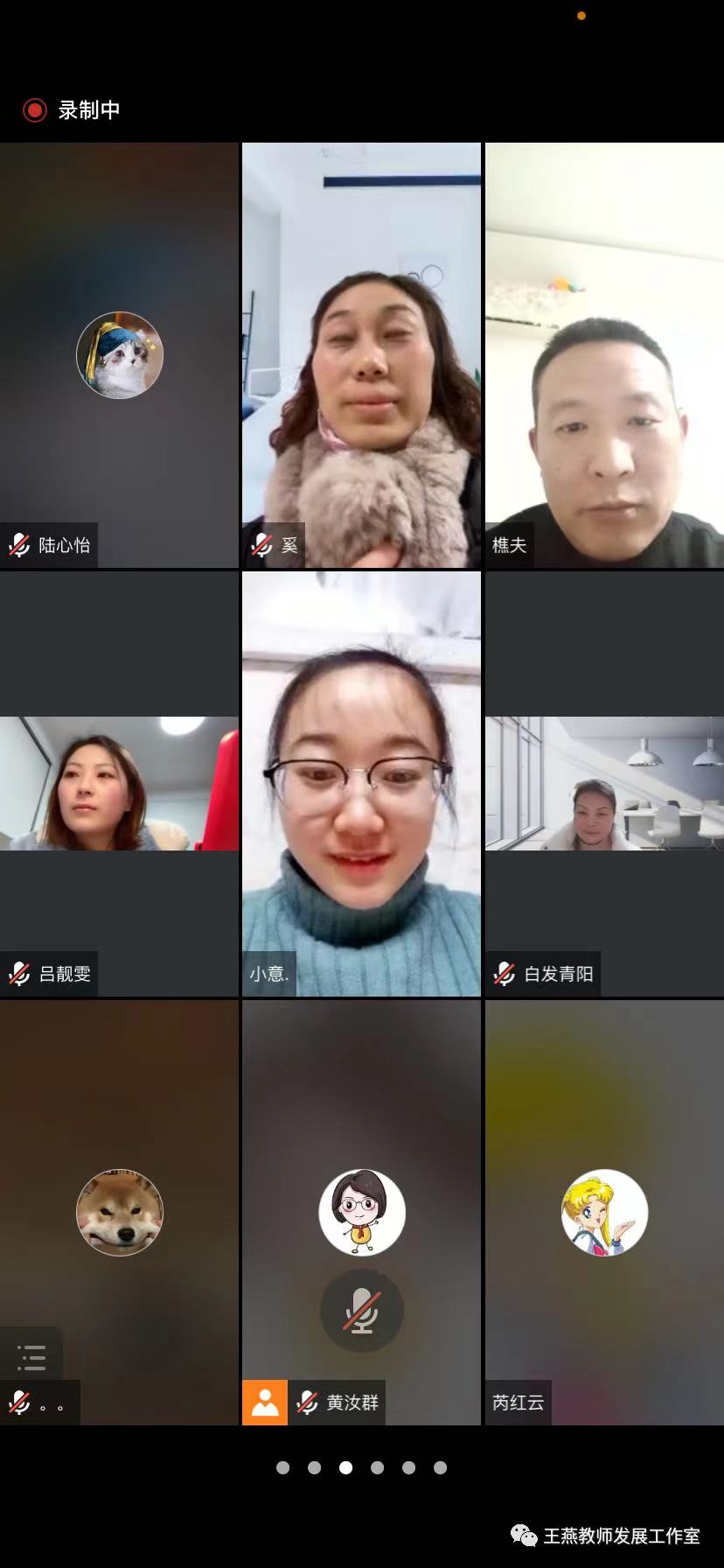Enlarge 小意's video tile
Viewport: 724px width, 1568px height.
(x=361, y=783)
